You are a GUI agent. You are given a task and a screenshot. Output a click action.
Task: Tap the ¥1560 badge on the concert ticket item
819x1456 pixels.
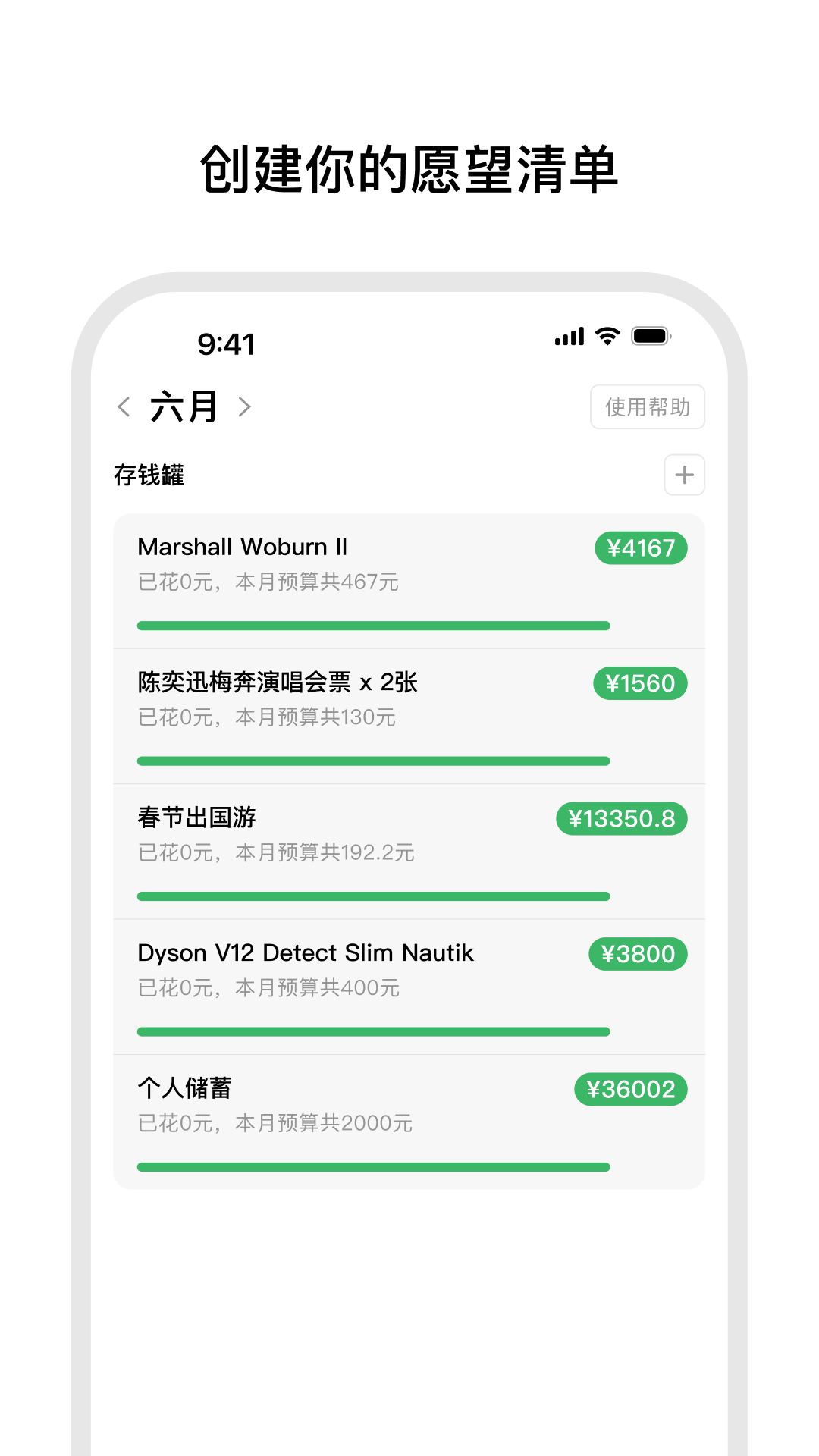tap(641, 683)
